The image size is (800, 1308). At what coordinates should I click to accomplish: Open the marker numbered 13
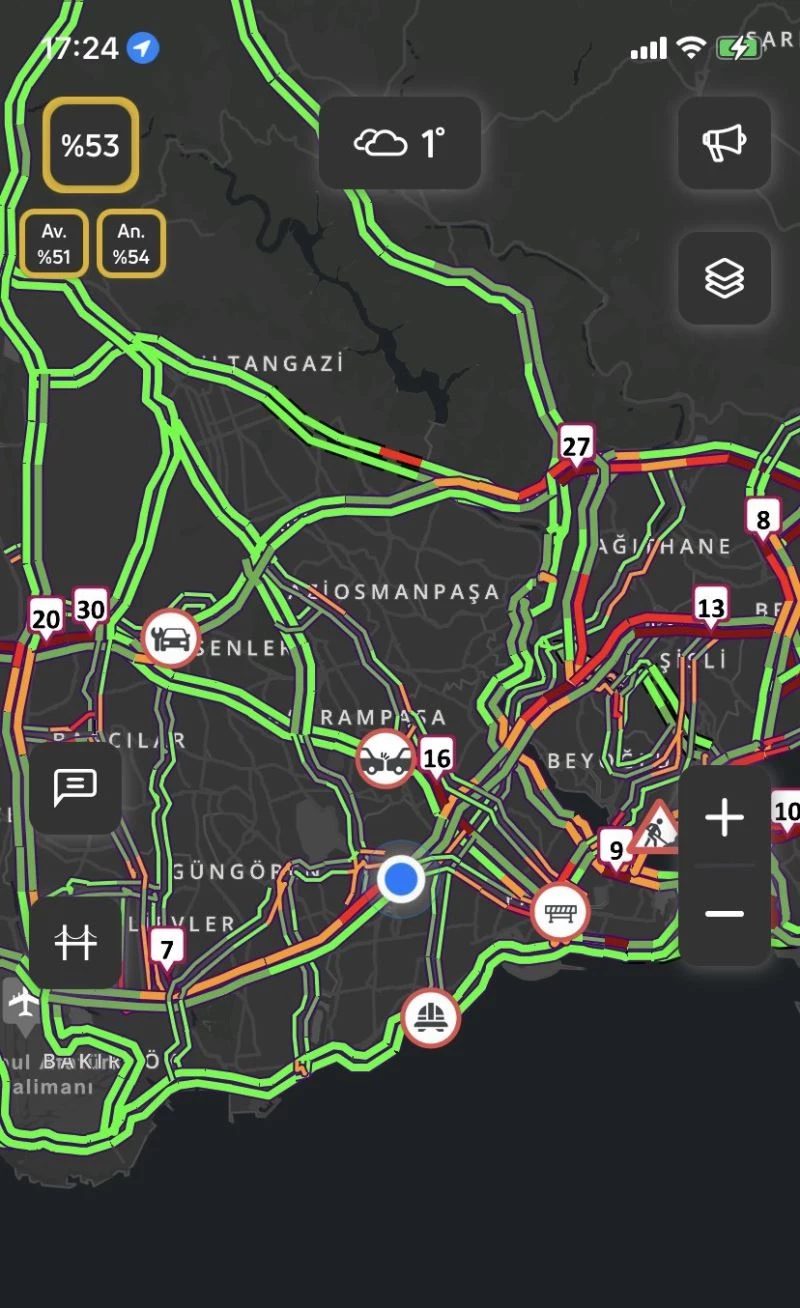tap(710, 608)
